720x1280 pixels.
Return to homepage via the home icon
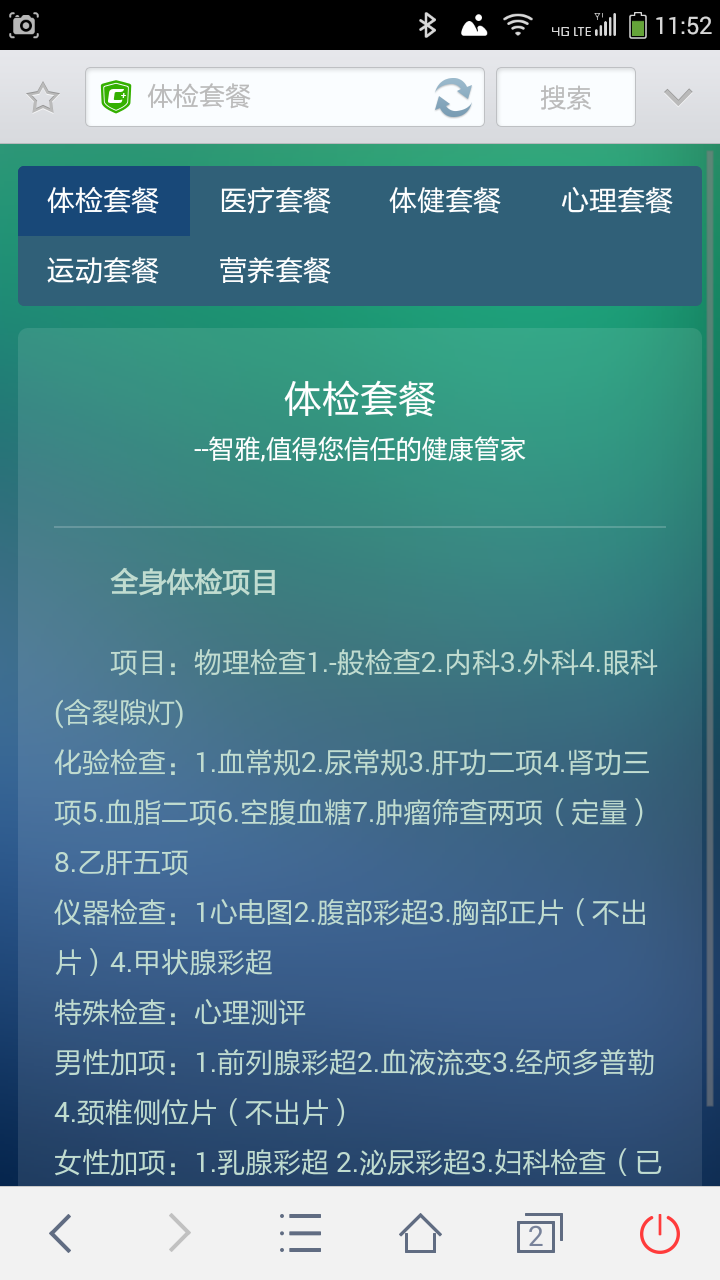pyautogui.click(x=419, y=1232)
